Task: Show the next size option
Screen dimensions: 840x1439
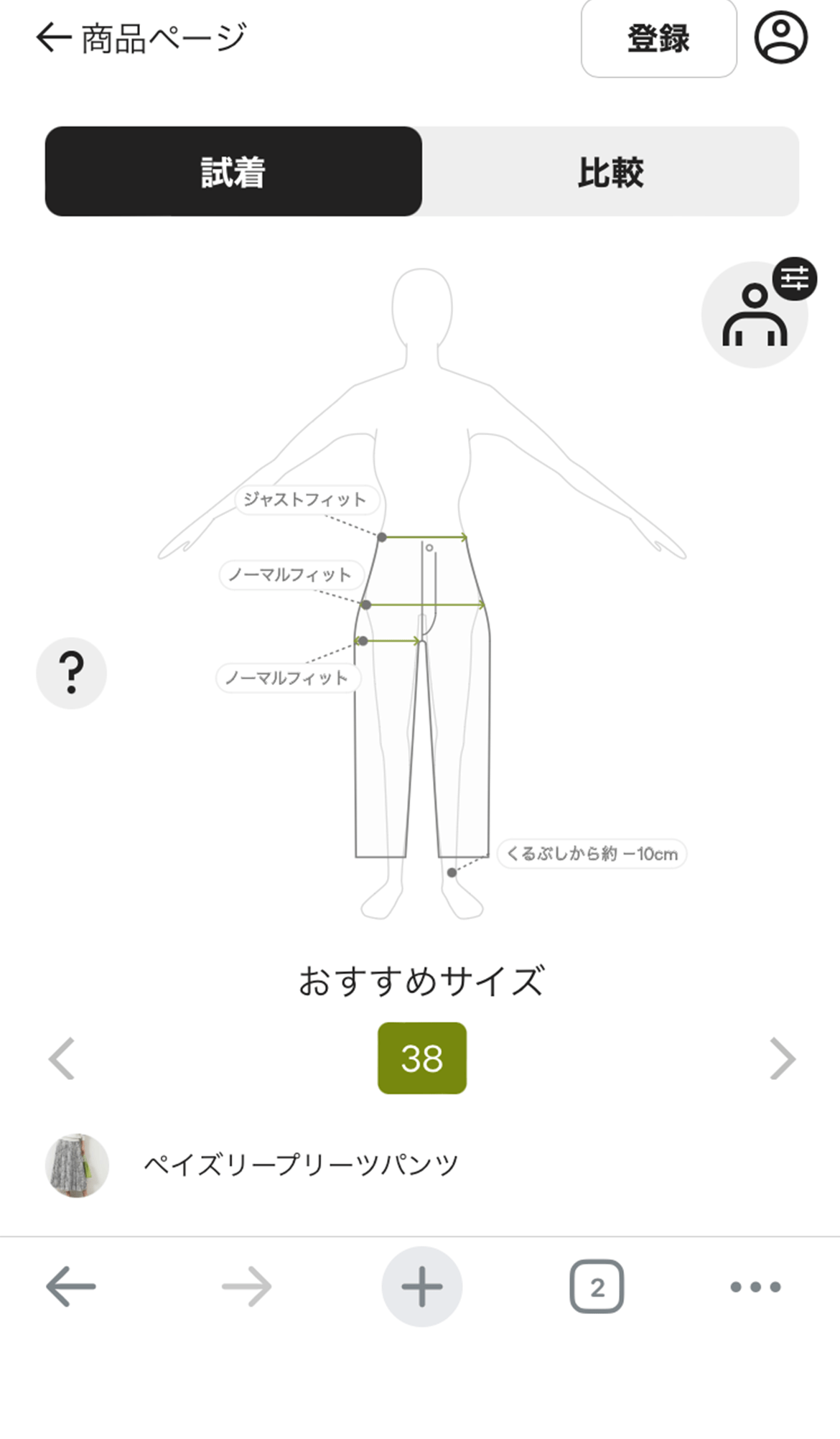Action: (782, 1058)
